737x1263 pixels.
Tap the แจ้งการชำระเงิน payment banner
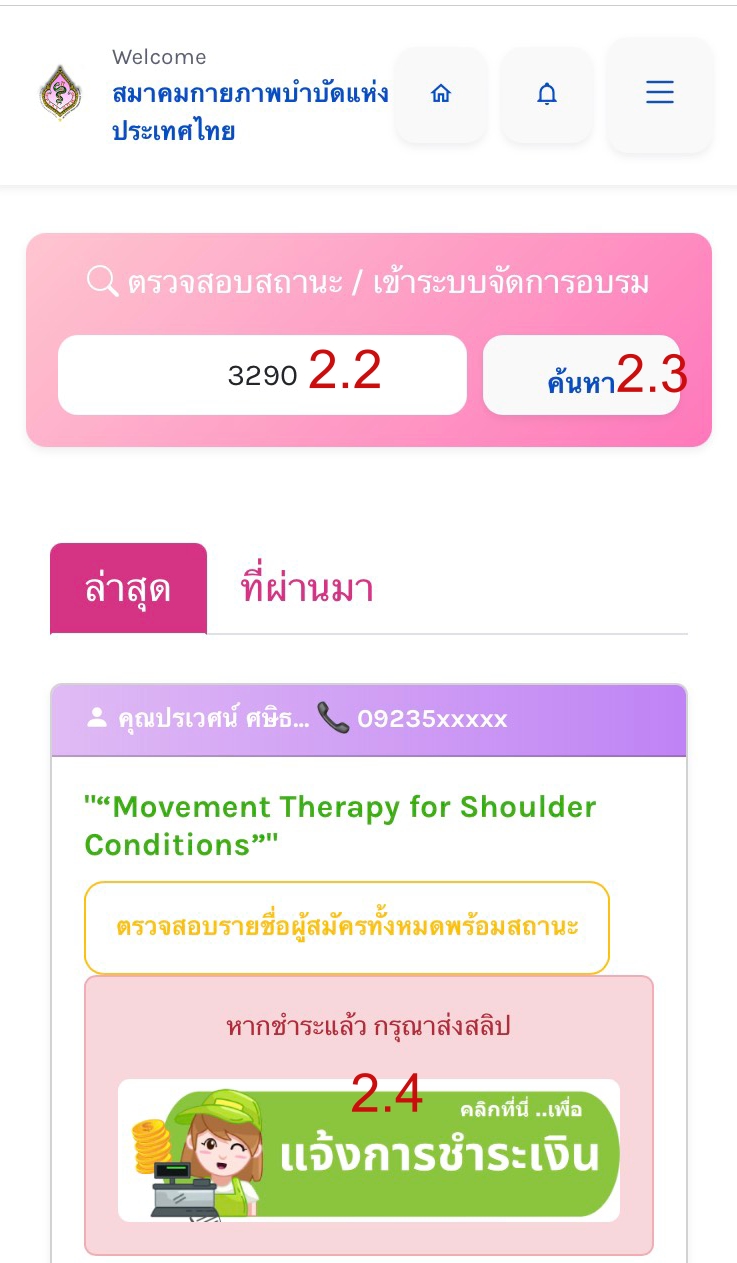tap(369, 1150)
